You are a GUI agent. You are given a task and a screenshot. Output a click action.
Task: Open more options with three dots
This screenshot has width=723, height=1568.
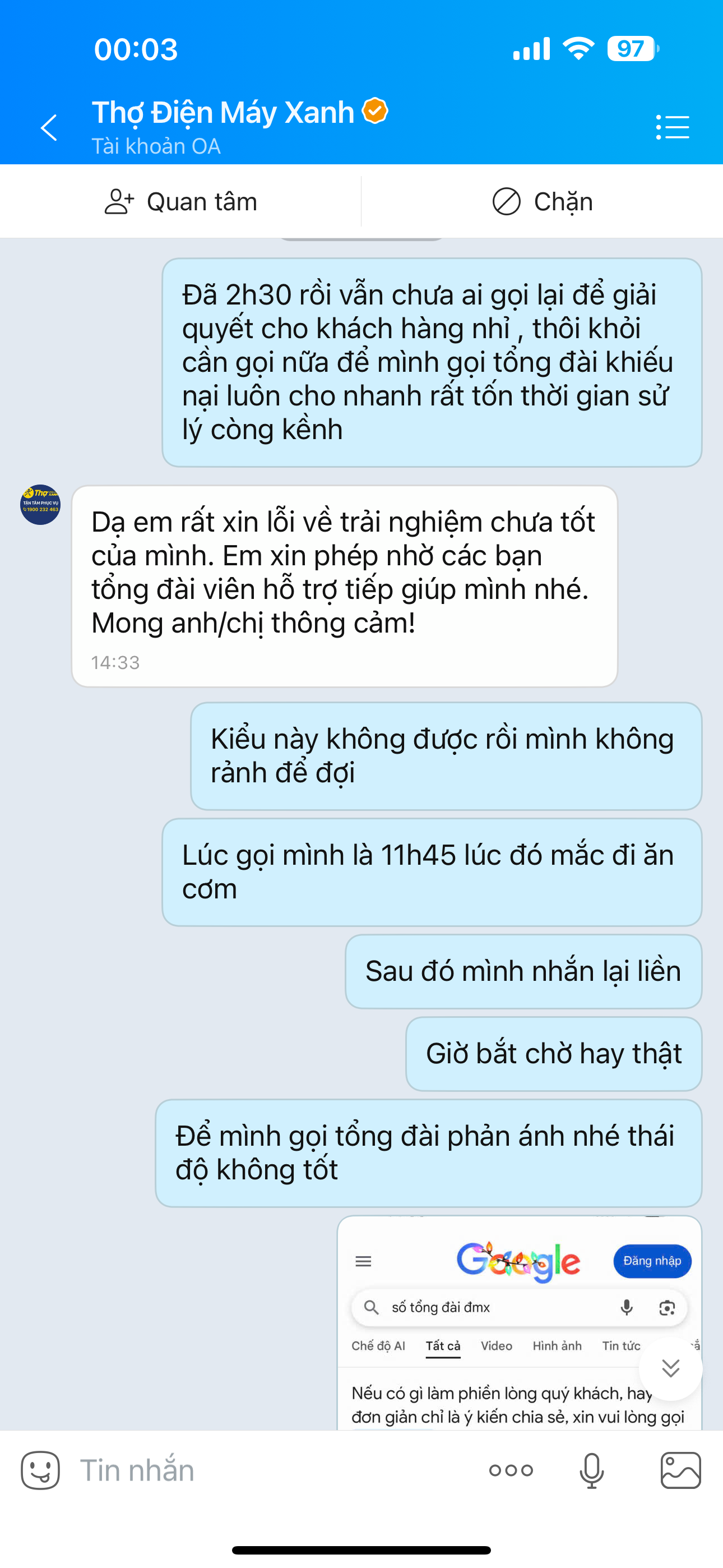511,1470
